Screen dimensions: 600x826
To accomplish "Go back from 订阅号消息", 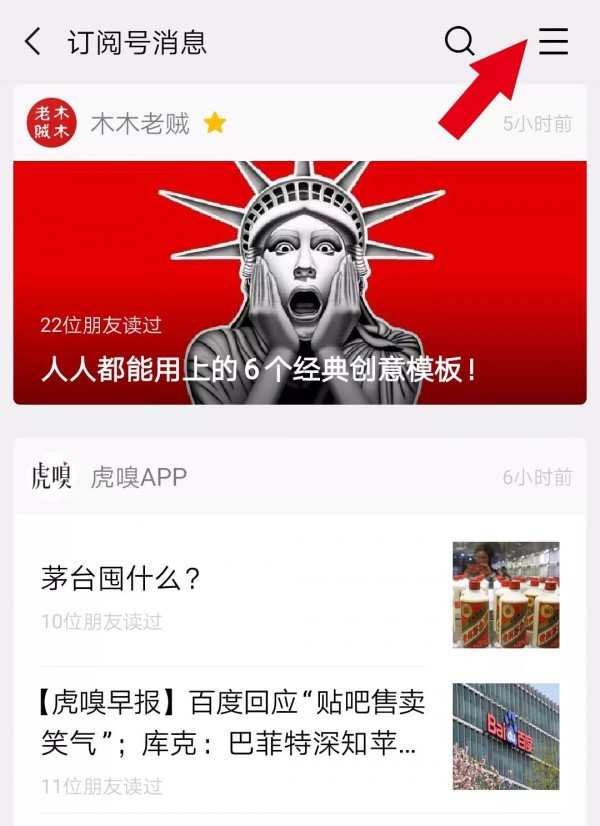I will (x=33, y=42).
